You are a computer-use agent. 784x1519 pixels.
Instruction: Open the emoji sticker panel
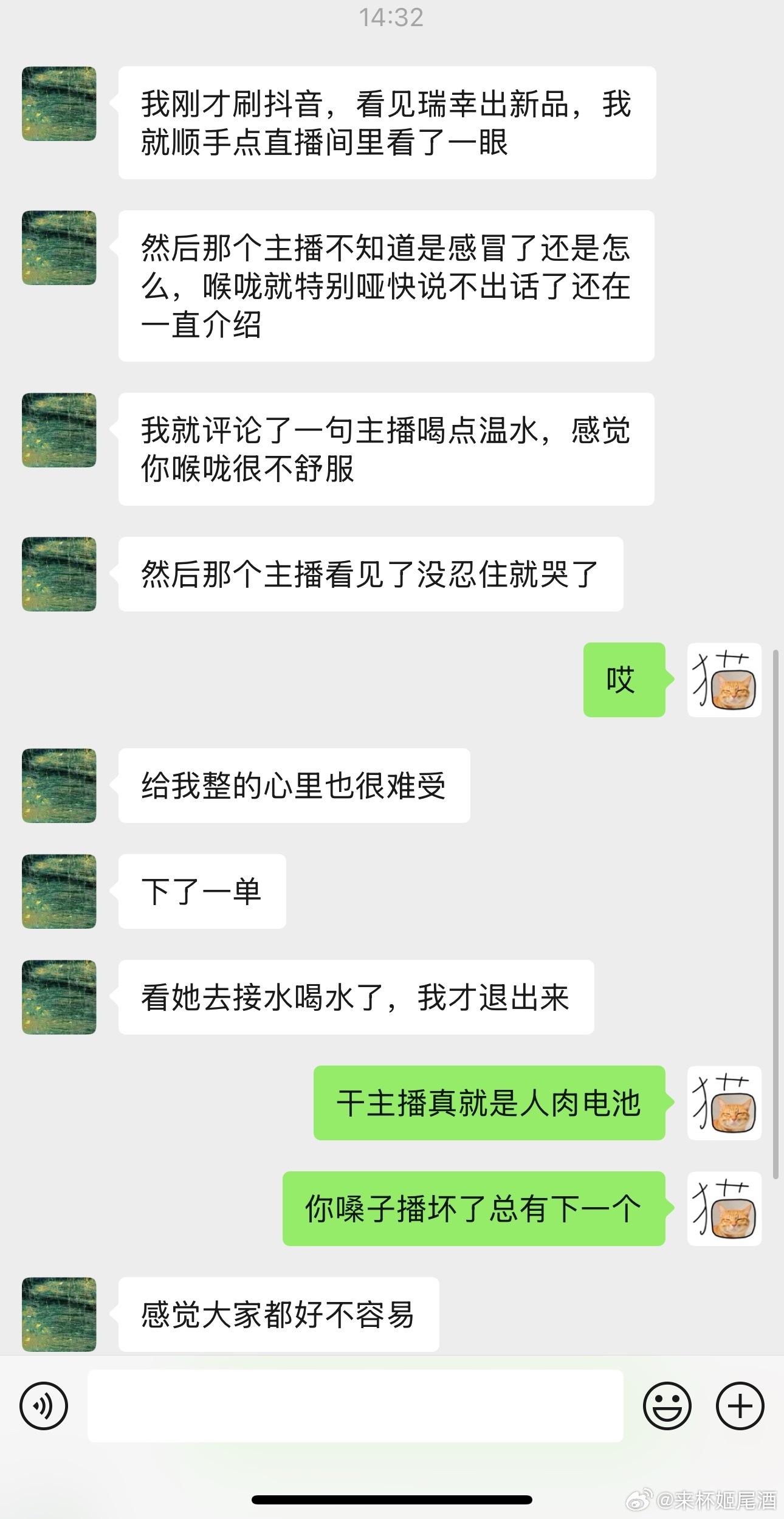[x=667, y=1405]
